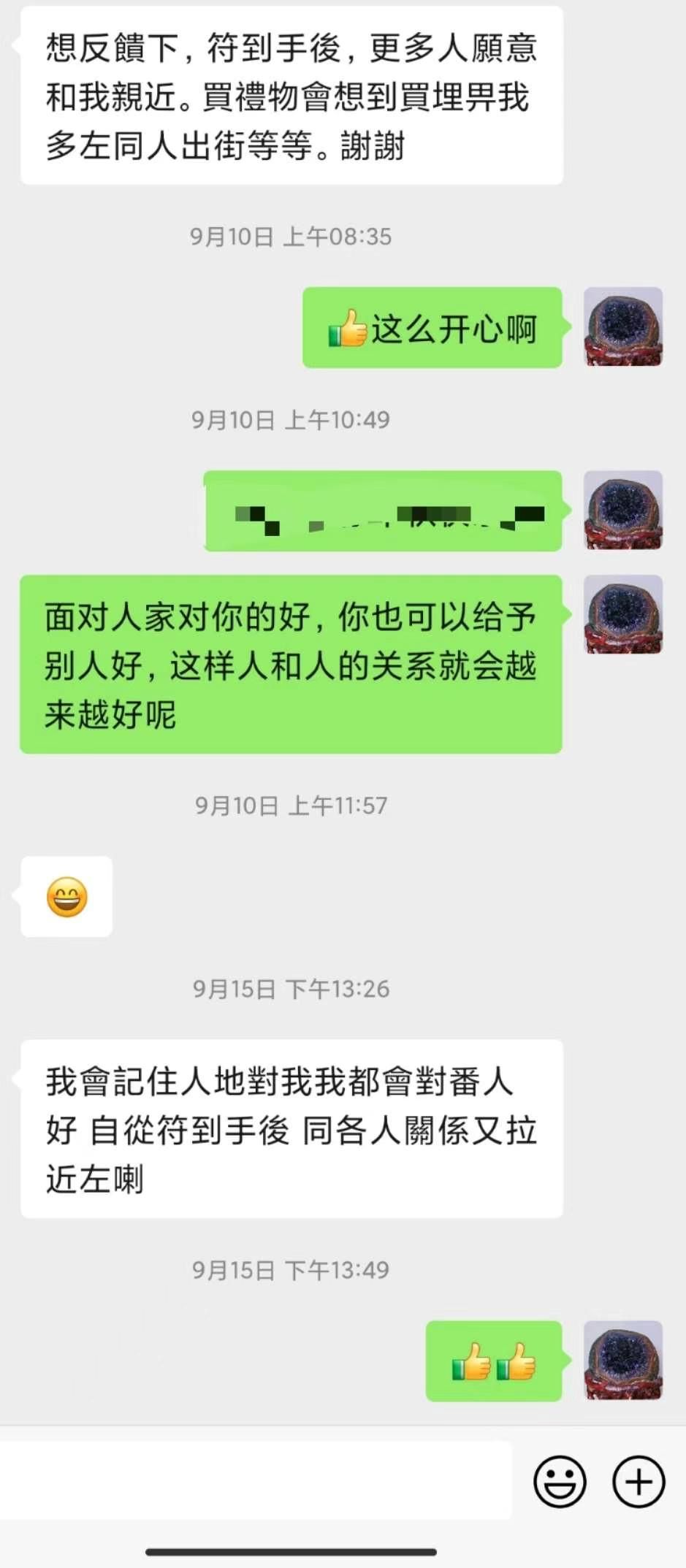Tap the thumbs-up icon inside the 这么开心啊 message
The width and height of the screenshot is (686, 1568).
pyautogui.click(x=348, y=330)
